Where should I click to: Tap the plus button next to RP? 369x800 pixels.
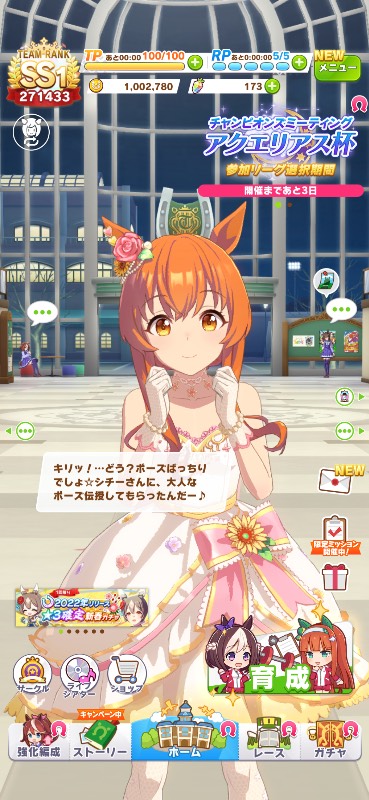[300, 63]
